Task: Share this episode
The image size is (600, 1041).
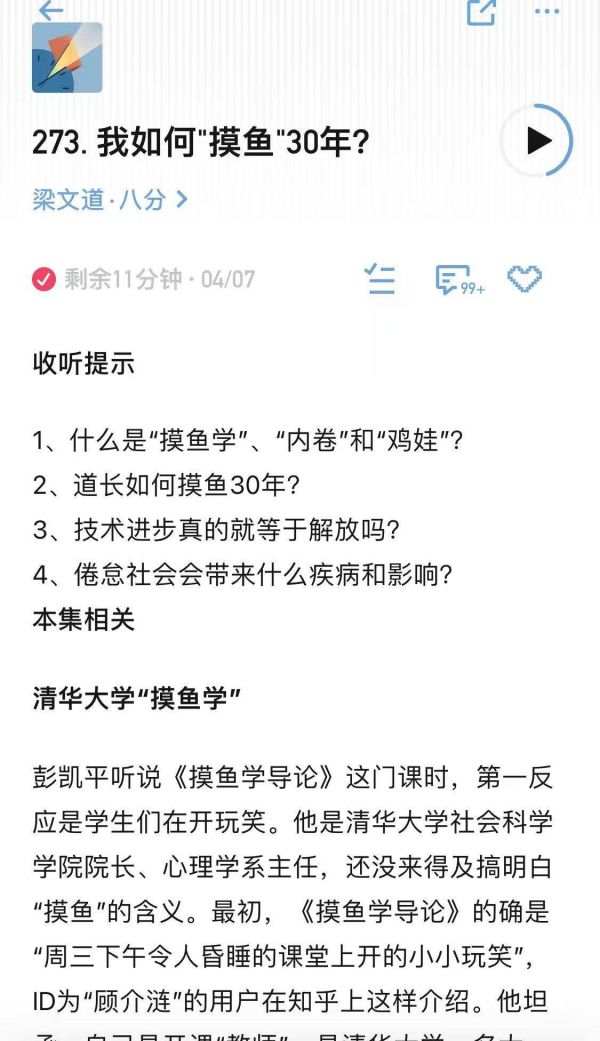Action: pos(481,11)
